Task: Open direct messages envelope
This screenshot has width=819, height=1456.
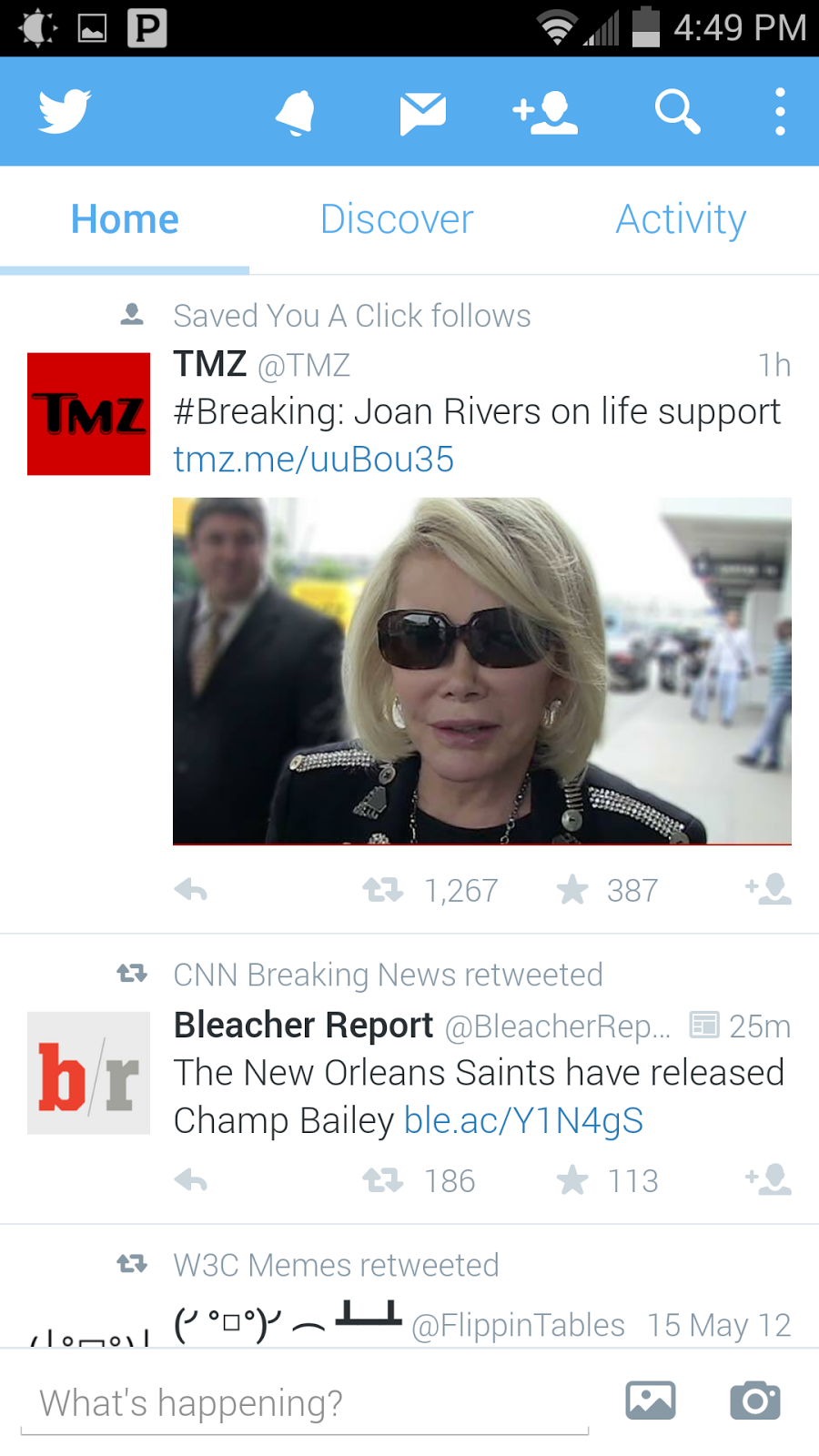Action: point(422,113)
